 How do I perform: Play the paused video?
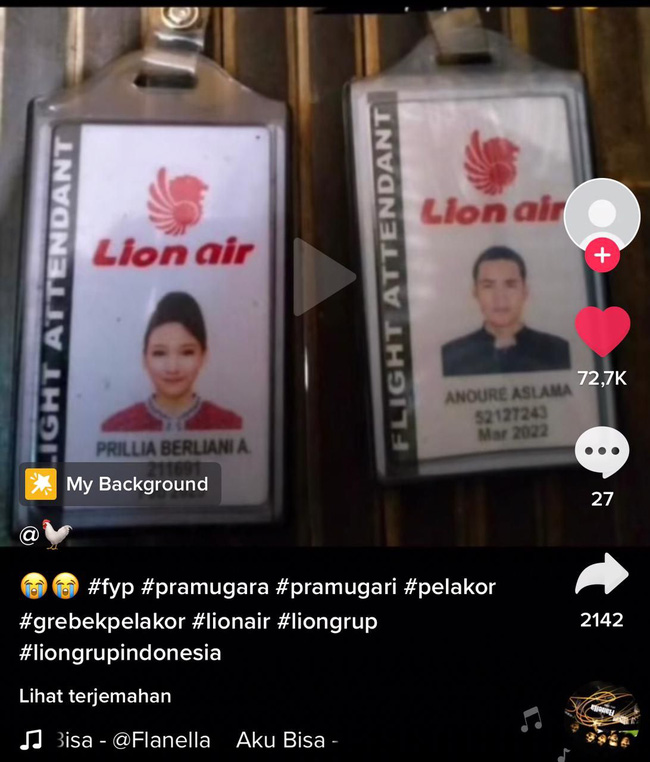324,277
